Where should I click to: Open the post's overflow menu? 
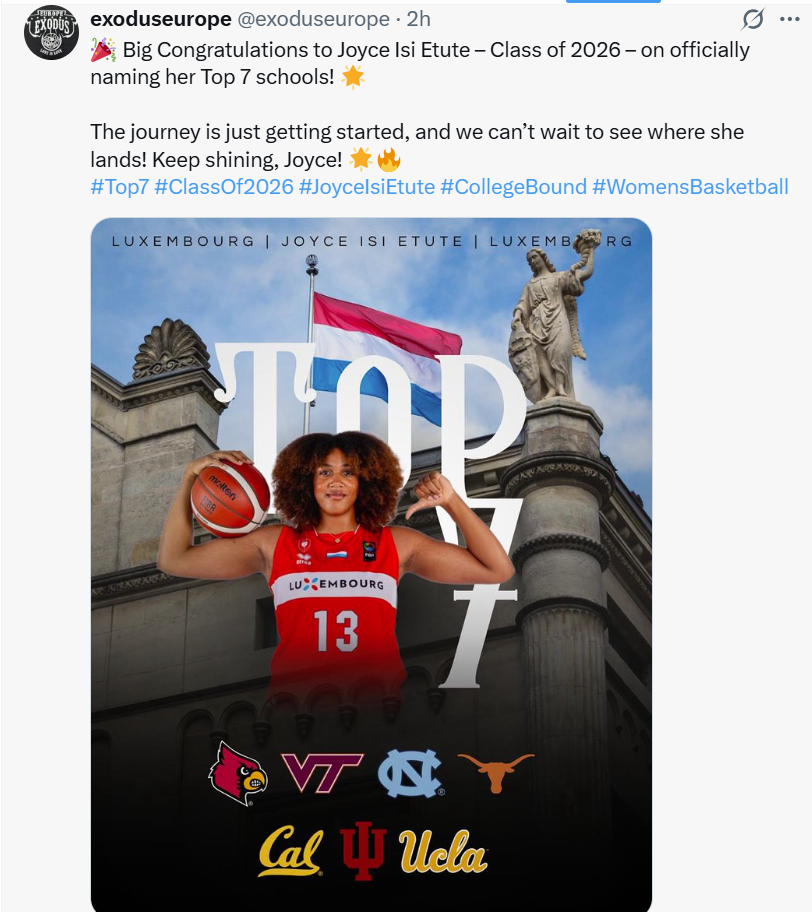pos(790,19)
